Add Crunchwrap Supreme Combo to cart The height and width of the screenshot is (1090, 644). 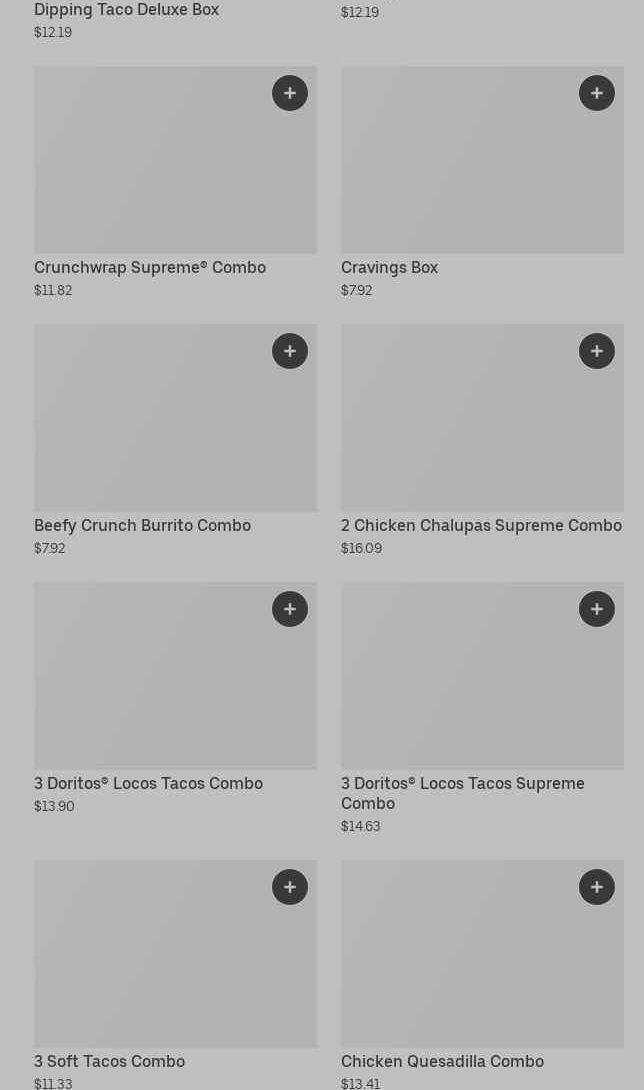click(290, 93)
